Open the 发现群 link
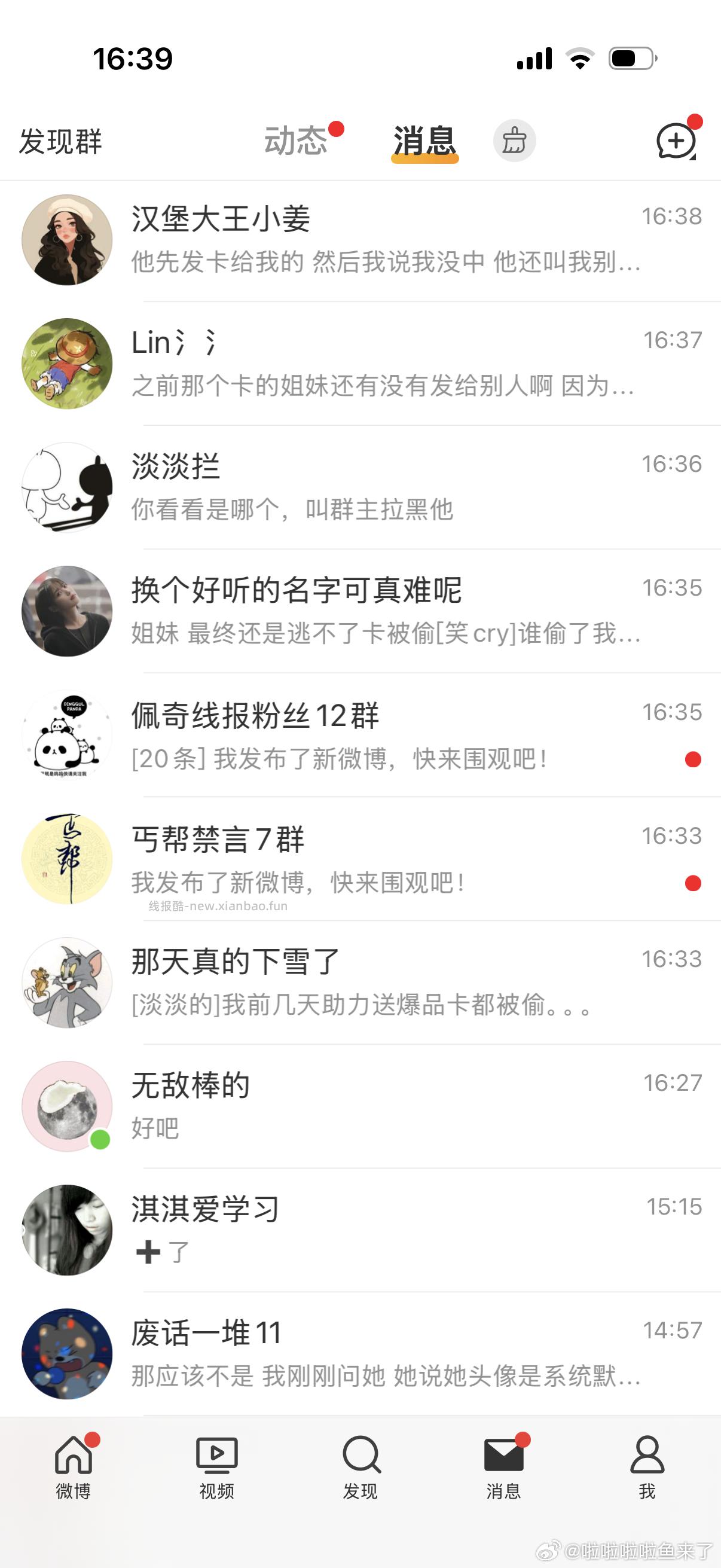Image resolution: width=721 pixels, height=1568 pixels. pos(60,141)
